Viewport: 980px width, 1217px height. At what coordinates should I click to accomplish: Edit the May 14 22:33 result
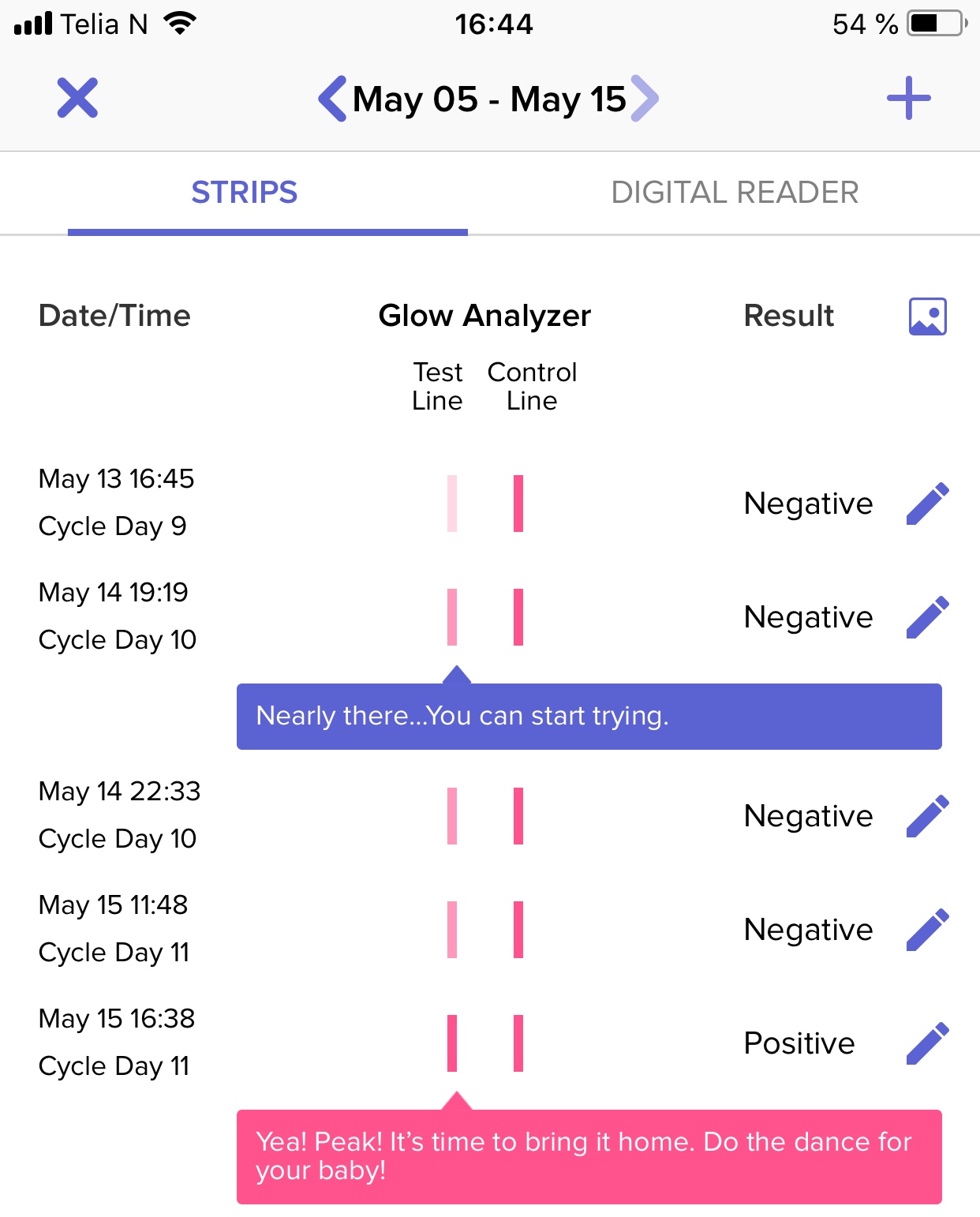point(927,816)
